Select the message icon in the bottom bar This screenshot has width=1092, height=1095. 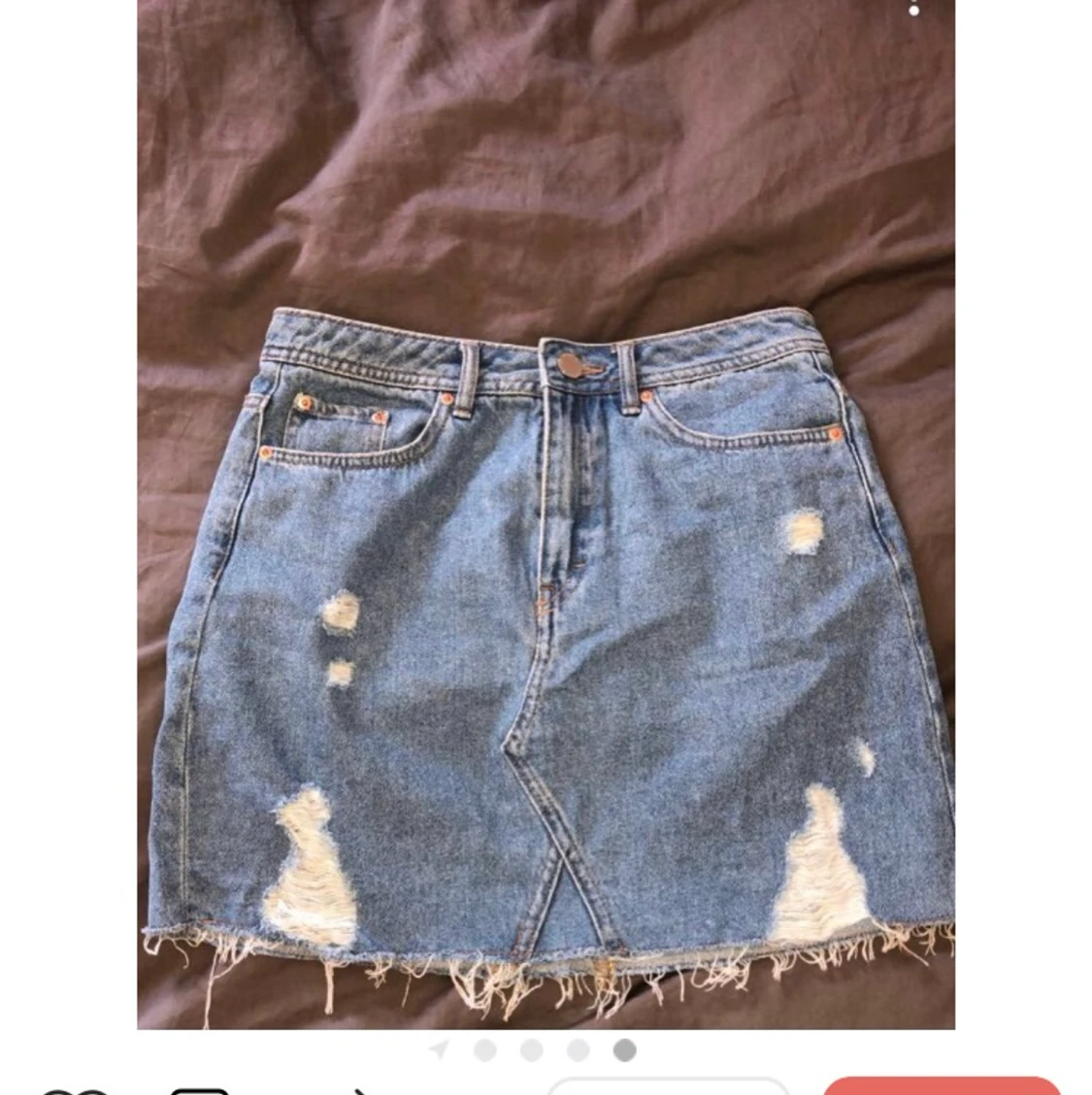(199, 1089)
